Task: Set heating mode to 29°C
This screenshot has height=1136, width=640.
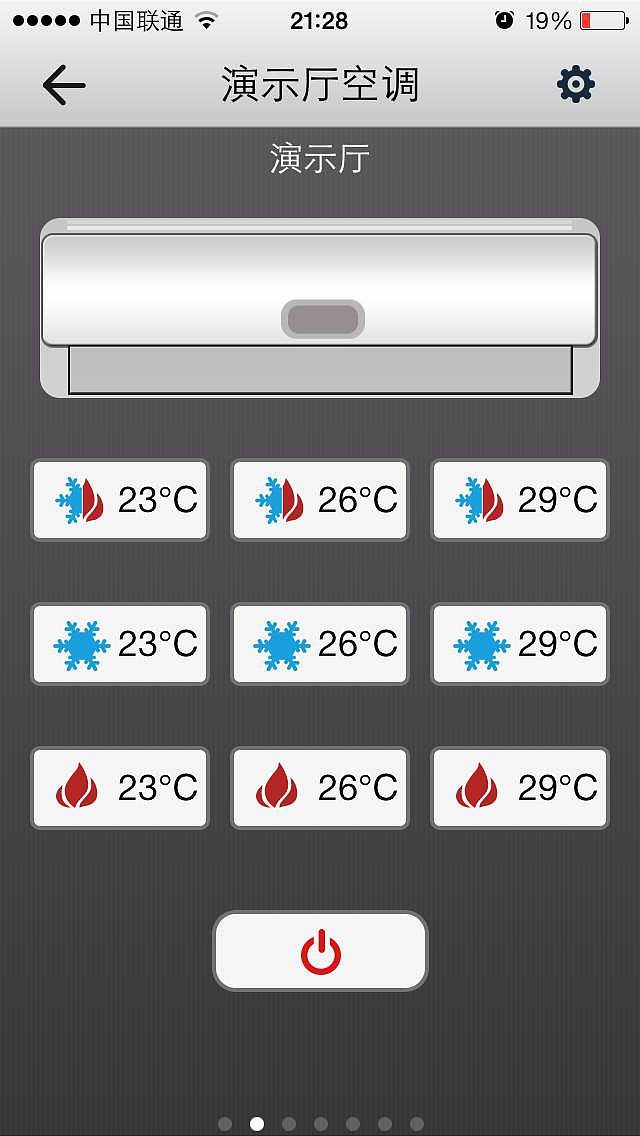Action: [520, 788]
